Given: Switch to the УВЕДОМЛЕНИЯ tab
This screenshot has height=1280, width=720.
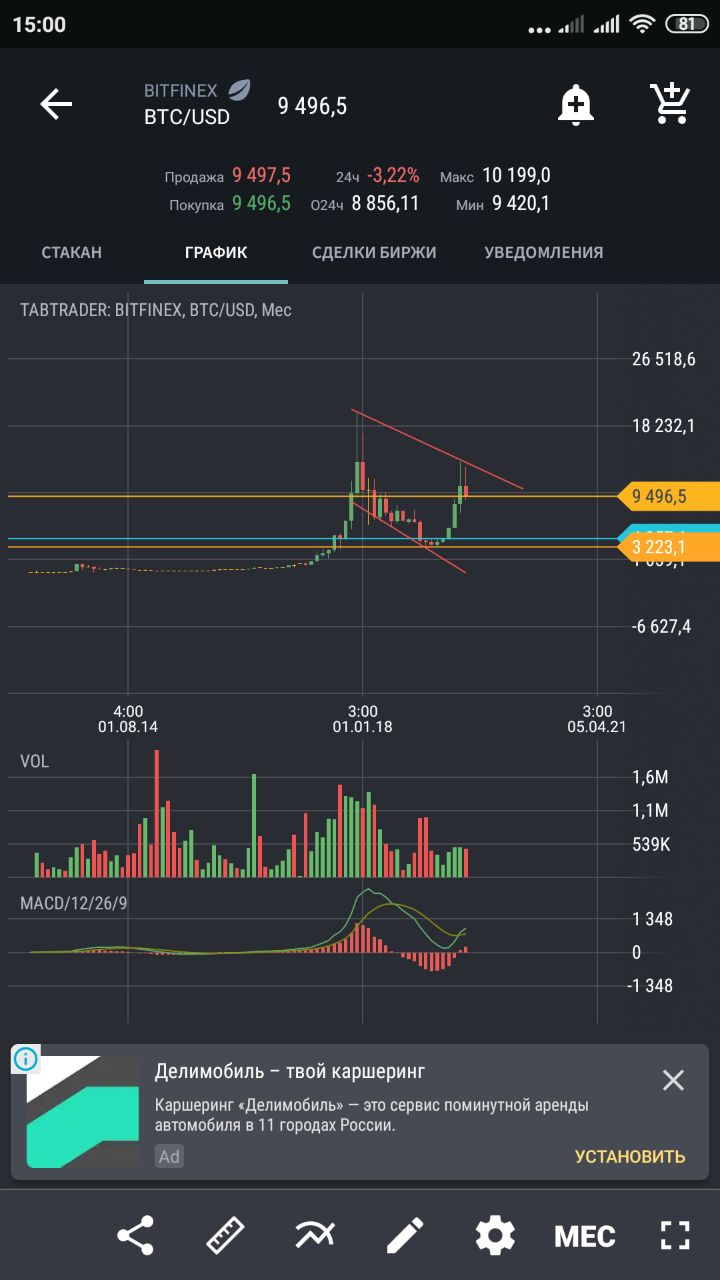Looking at the screenshot, I should [544, 252].
